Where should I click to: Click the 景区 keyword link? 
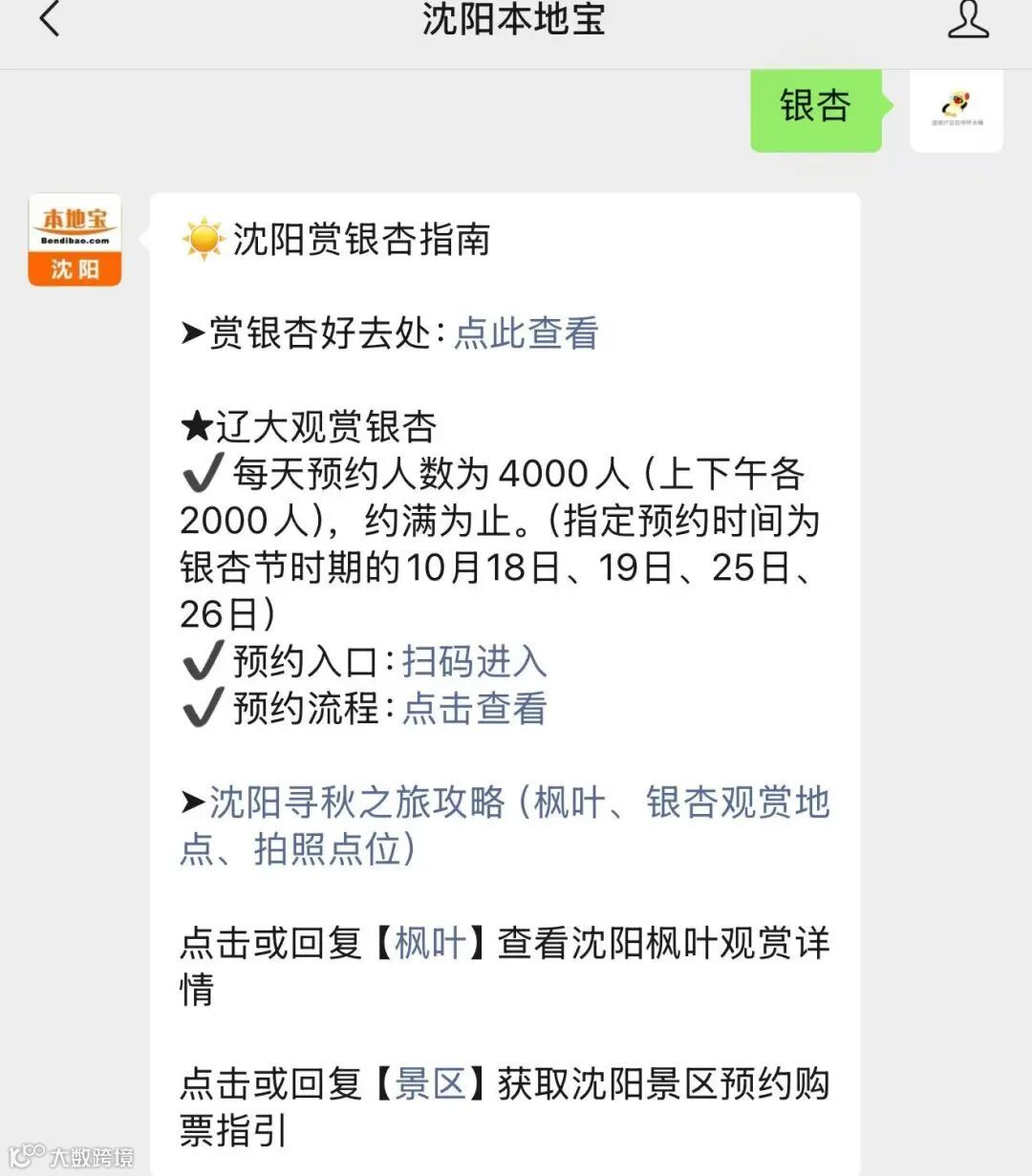429,1084
